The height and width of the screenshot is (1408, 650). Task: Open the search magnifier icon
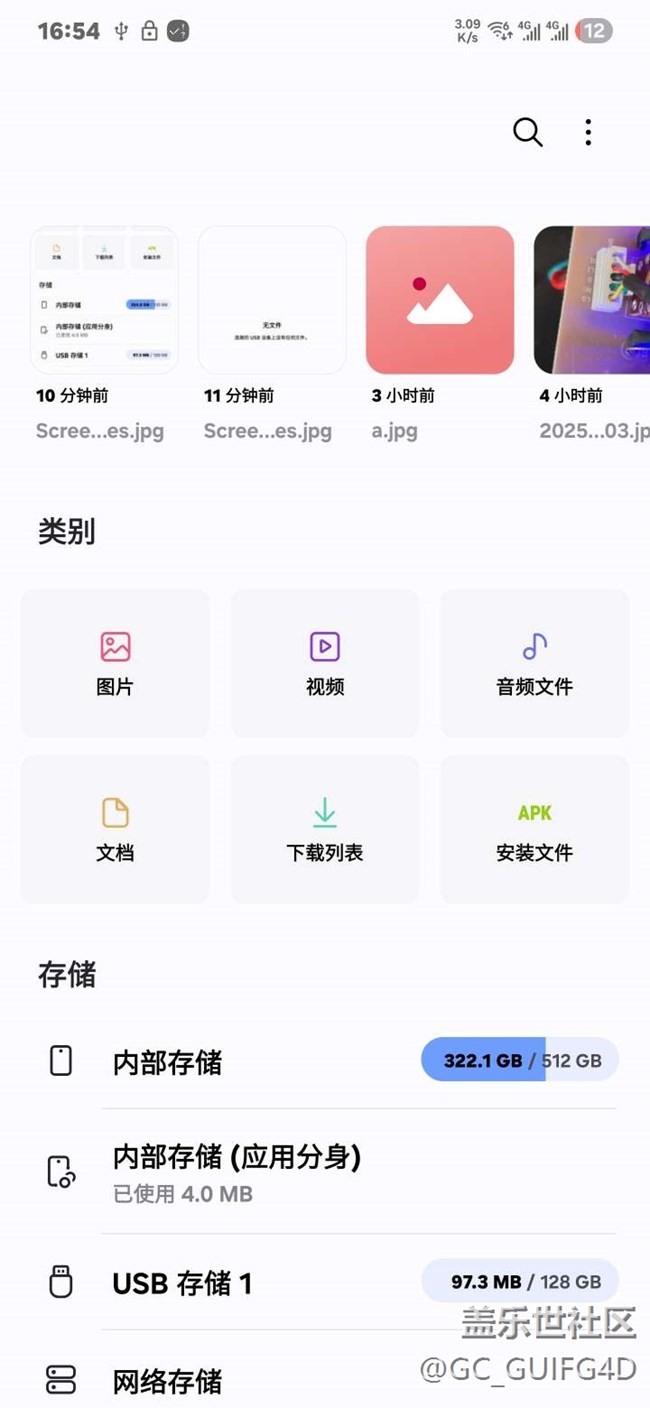pyautogui.click(x=527, y=132)
